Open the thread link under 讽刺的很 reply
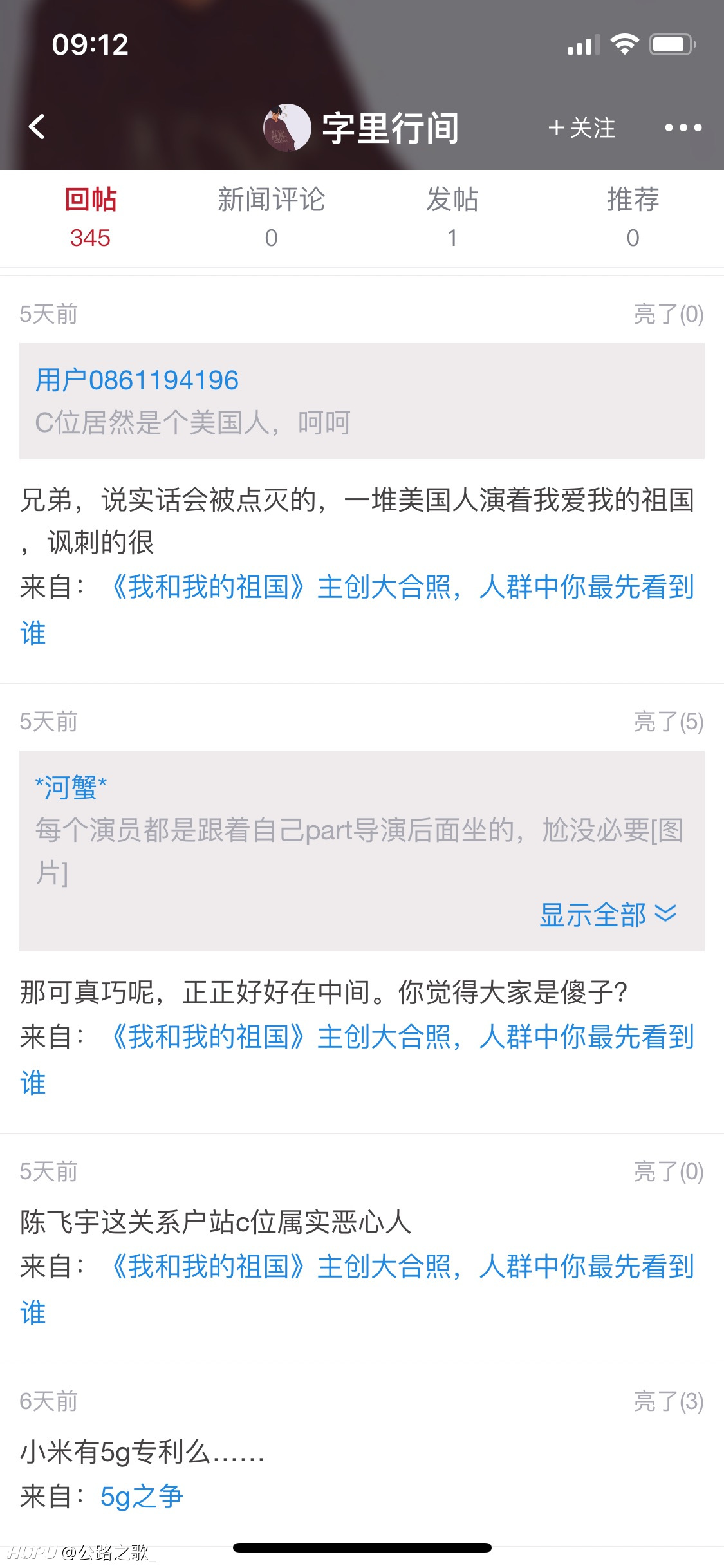This screenshot has width=724, height=1568. tap(357, 609)
